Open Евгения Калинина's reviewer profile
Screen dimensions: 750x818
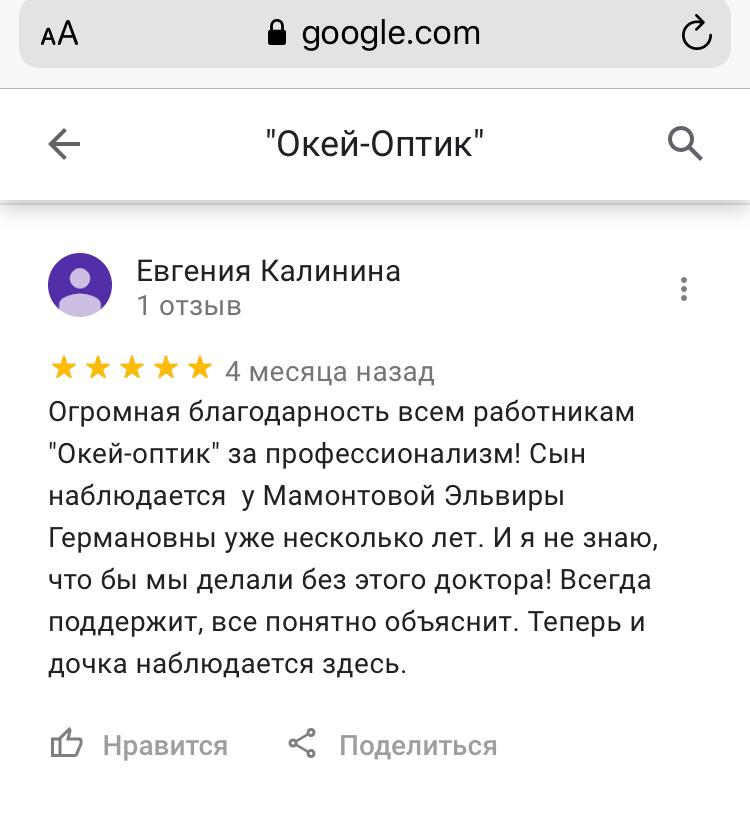pyautogui.click(x=268, y=272)
